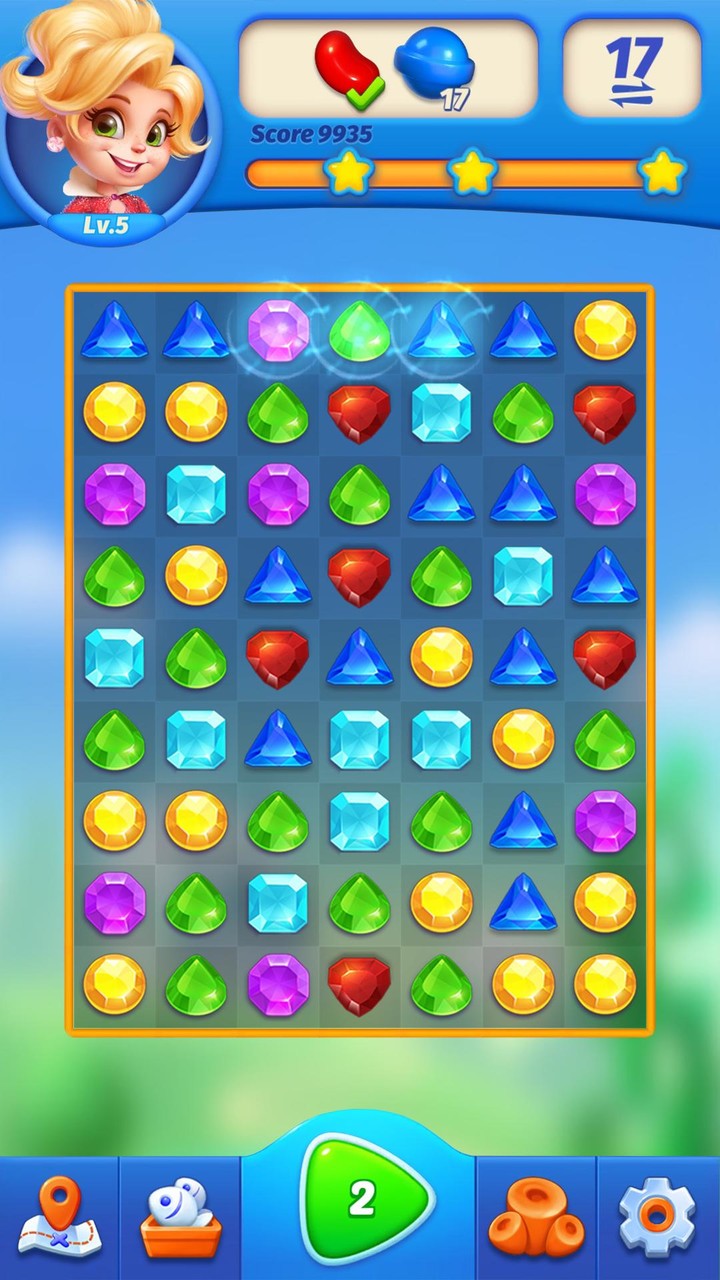This screenshot has height=1280, width=720.
Task: Tap the red ruby in the bottom row
Action: [360, 985]
